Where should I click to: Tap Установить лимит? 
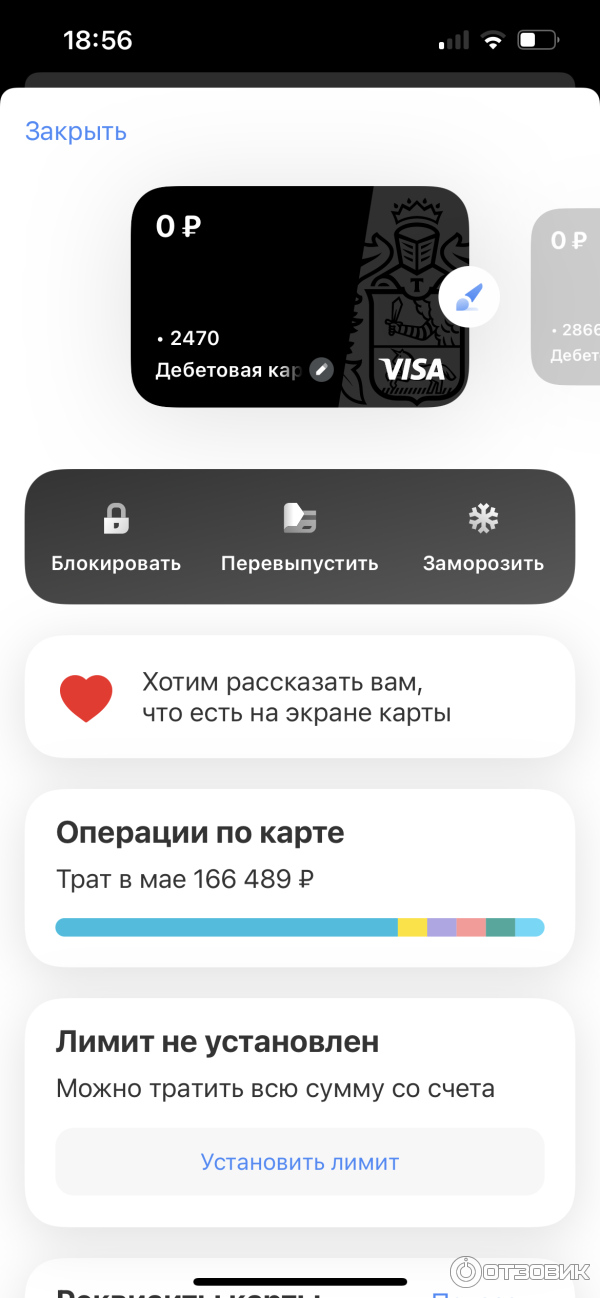coord(300,1162)
